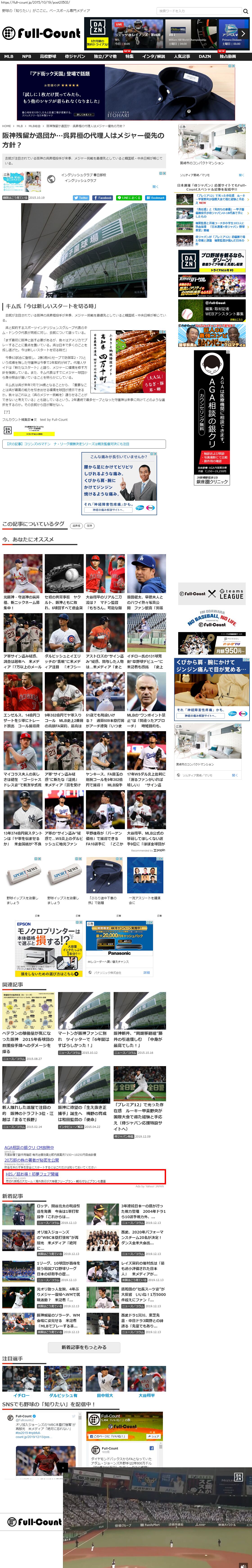Follow the HOME breadcrumb link
The image size is (252, 1568).
click(7, 126)
